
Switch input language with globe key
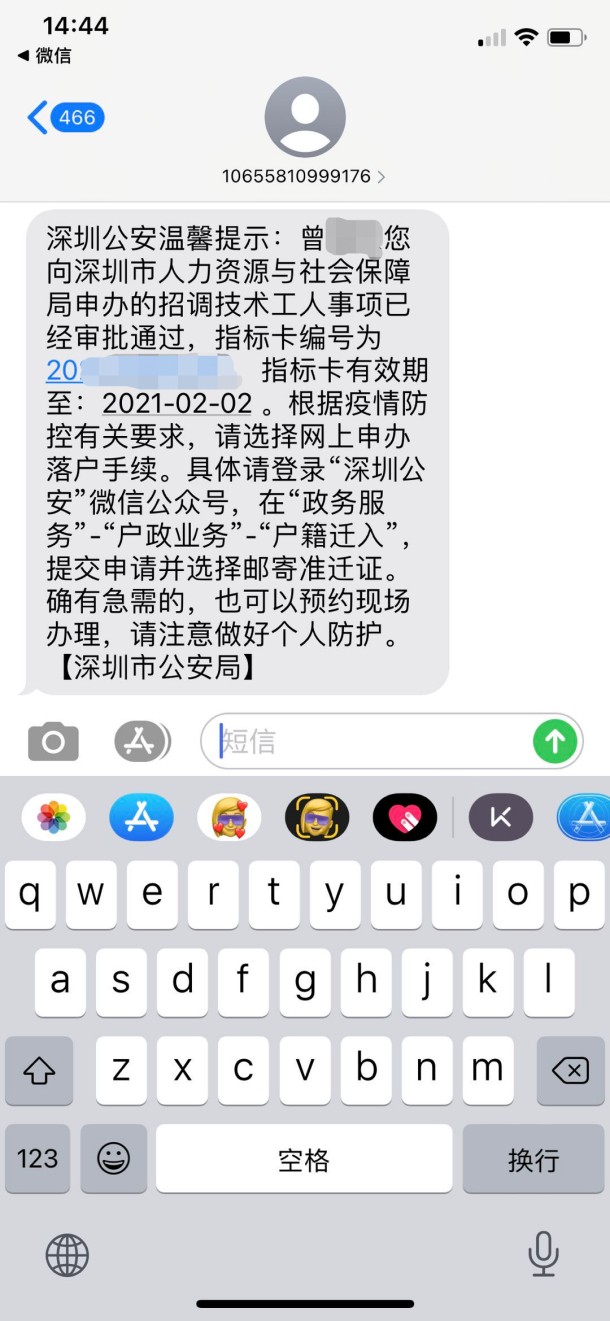(x=67, y=1254)
